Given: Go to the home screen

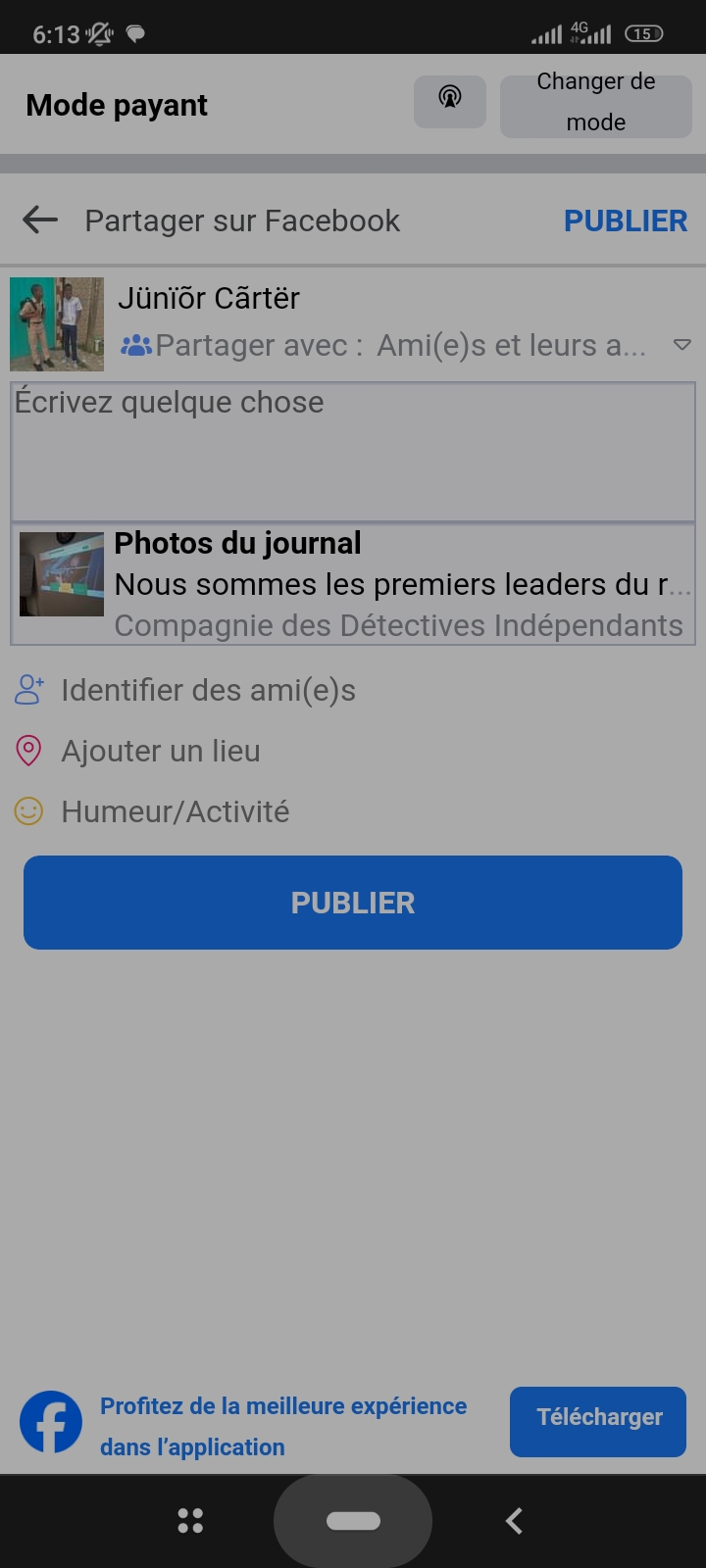Looking at the screenshot, I should click(353, 1521).
